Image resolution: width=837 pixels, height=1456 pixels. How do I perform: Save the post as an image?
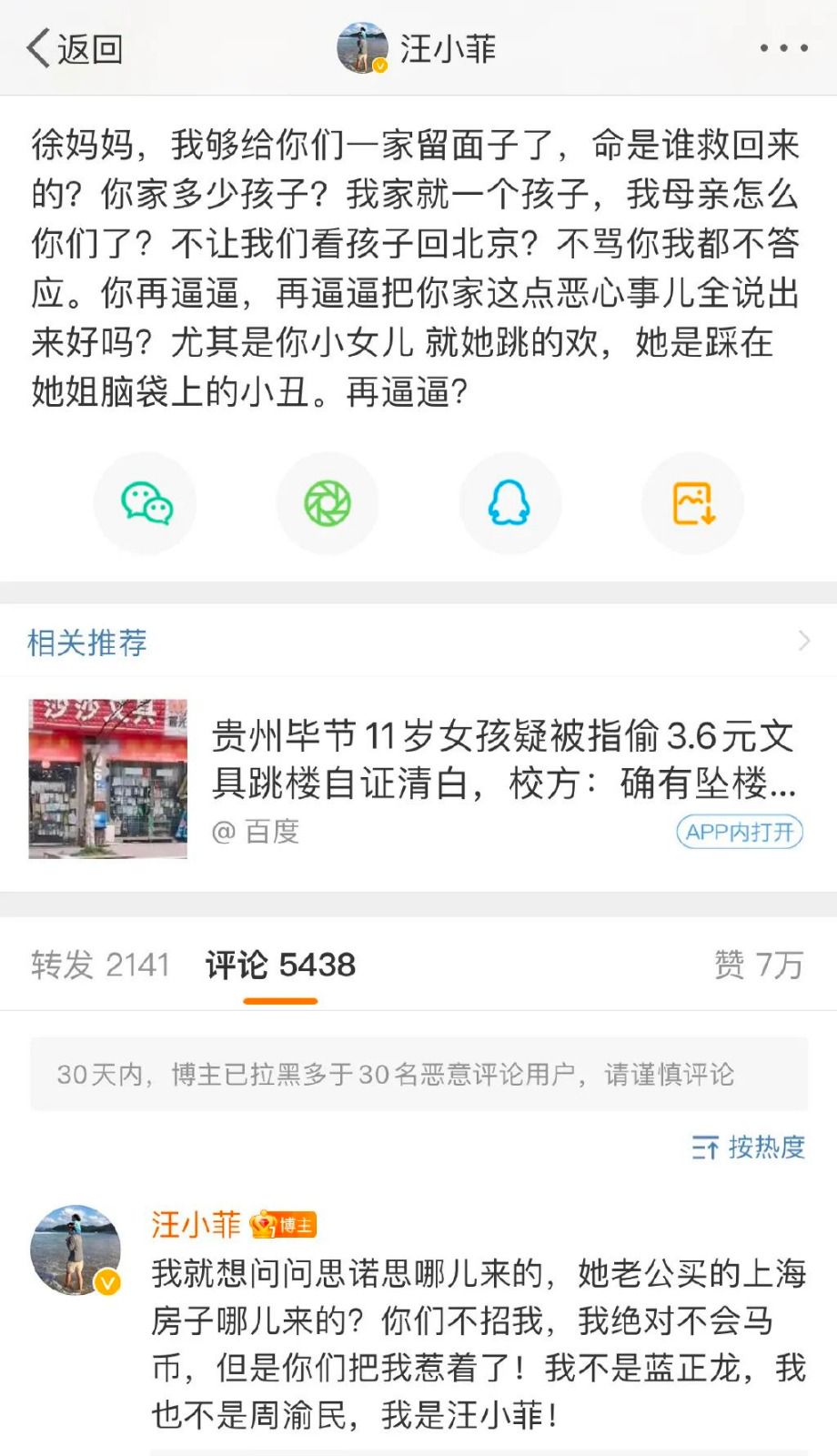pyautogui.click(x=692, y=503)
